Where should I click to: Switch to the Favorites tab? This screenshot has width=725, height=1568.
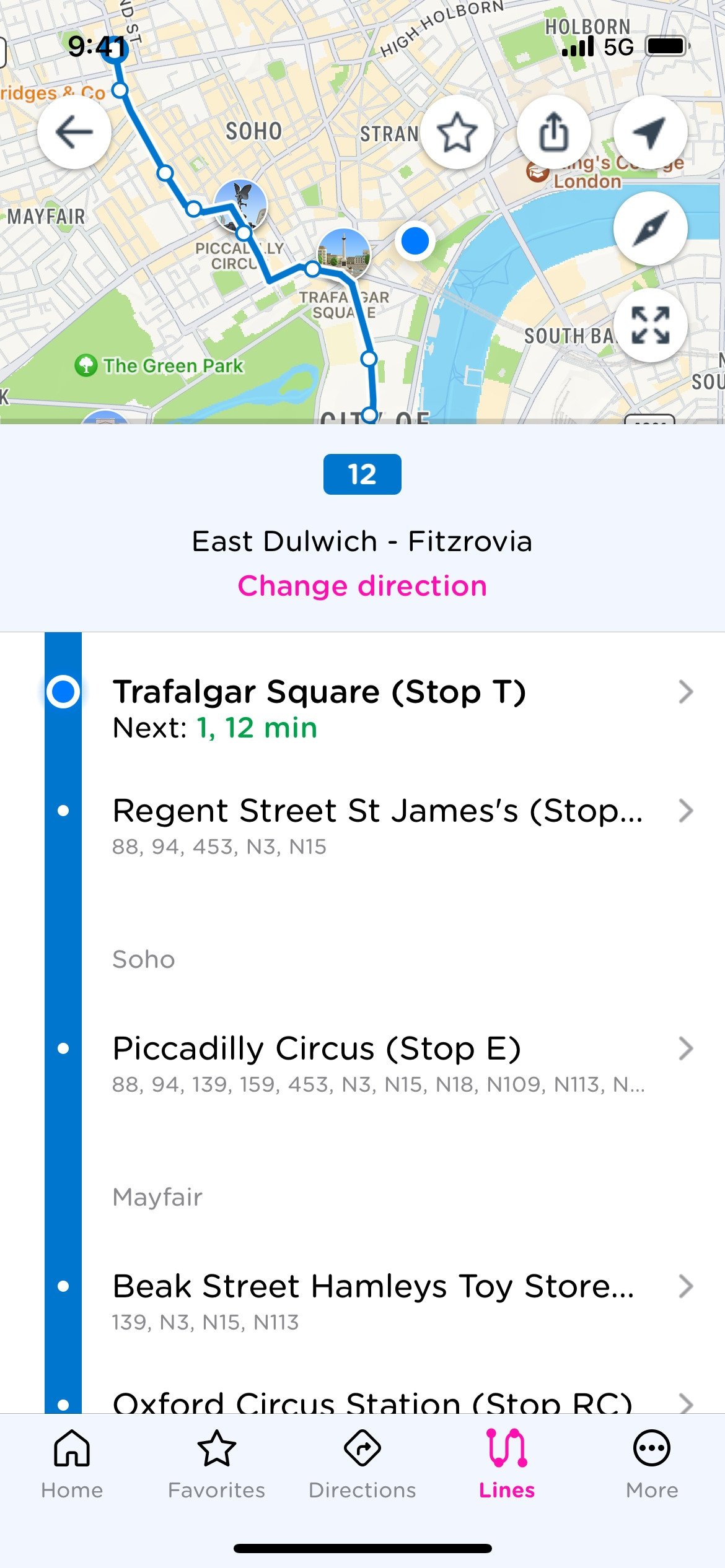click(x=217, y=1464)
